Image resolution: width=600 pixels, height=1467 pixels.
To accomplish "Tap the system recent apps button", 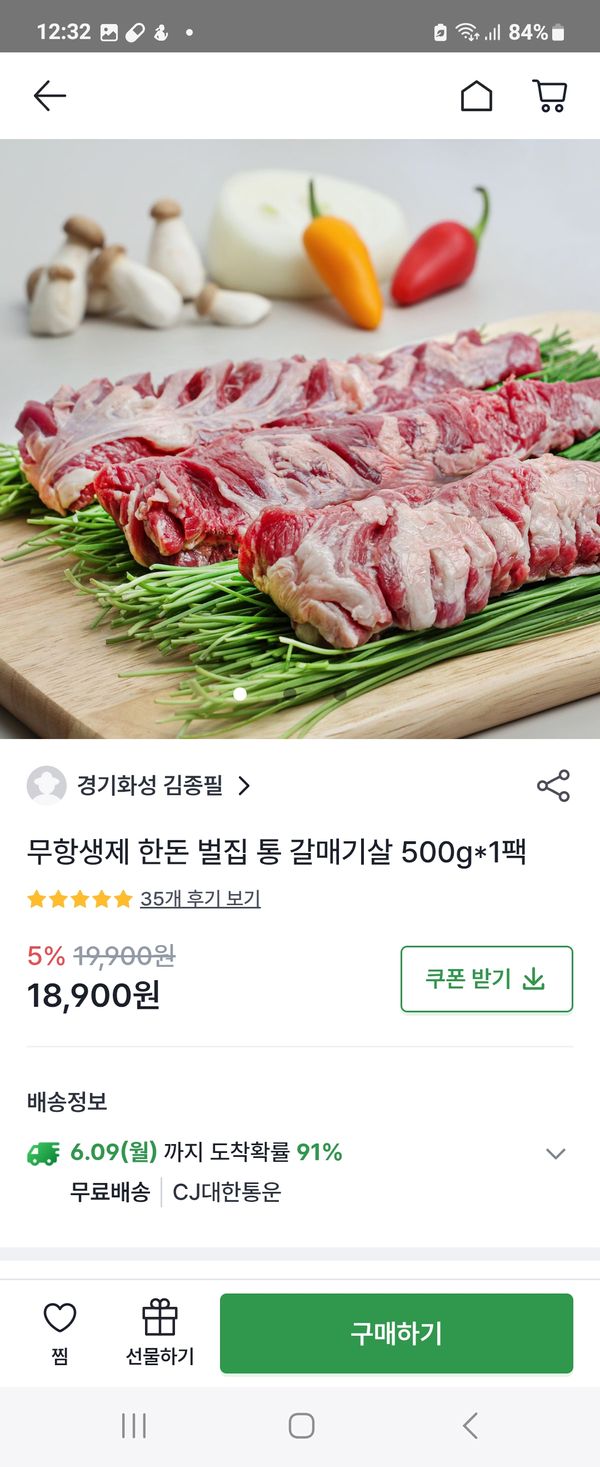I will coord(133,1426).
